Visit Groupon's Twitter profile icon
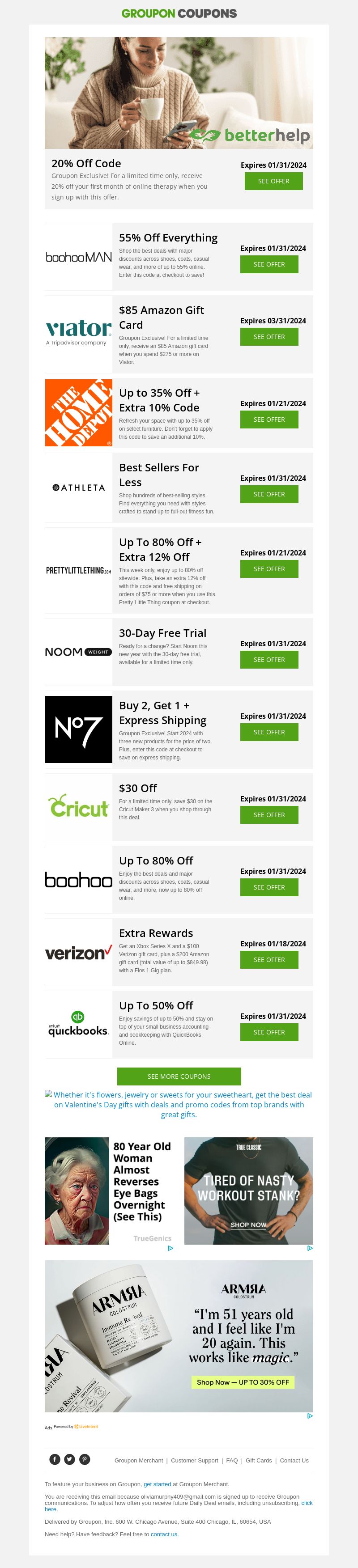The height and width of the screenshot is (1568, 358). [x=69, y=1459]
